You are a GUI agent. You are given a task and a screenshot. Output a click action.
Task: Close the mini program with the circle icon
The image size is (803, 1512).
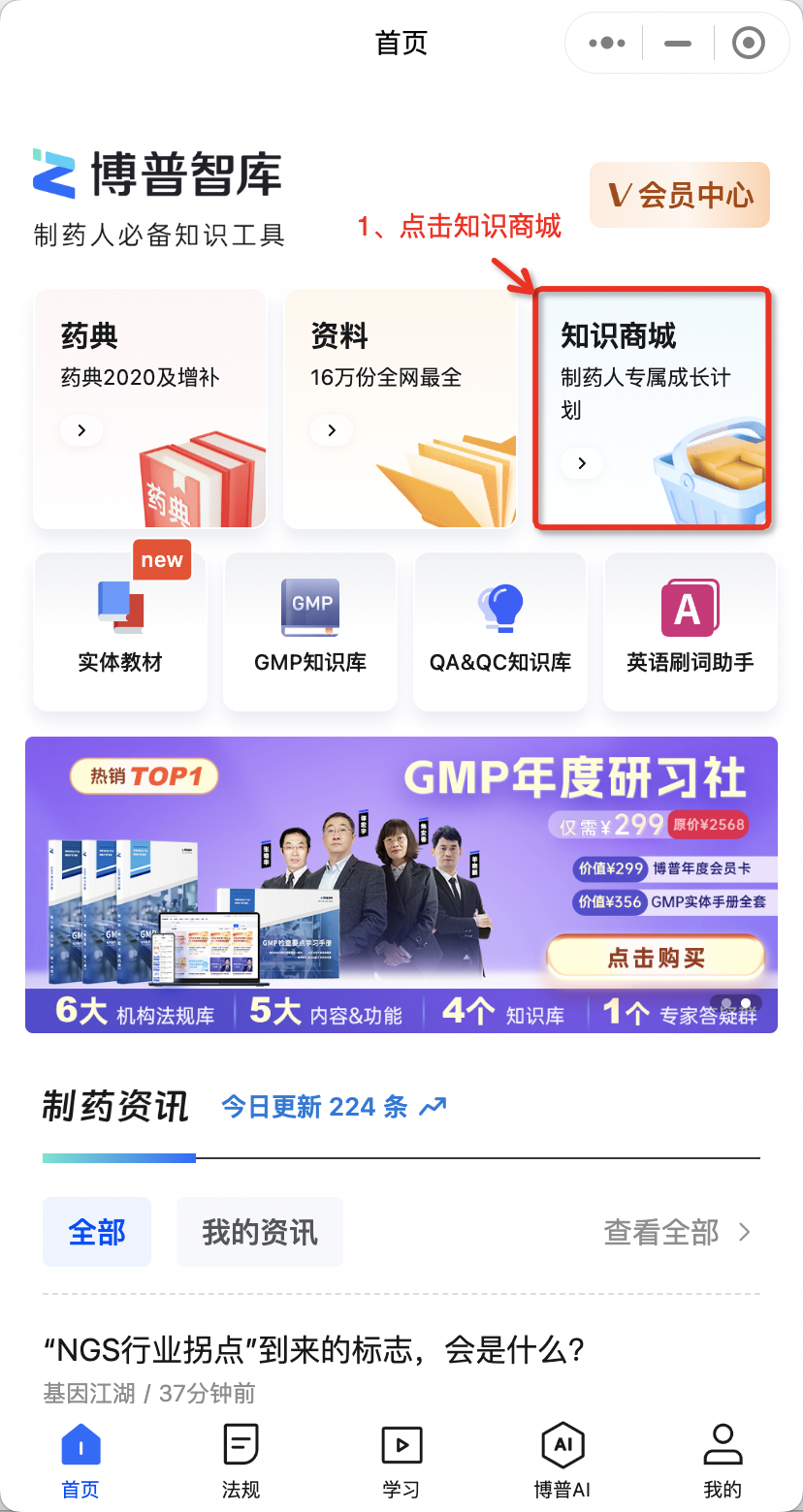tap(749, 43)
